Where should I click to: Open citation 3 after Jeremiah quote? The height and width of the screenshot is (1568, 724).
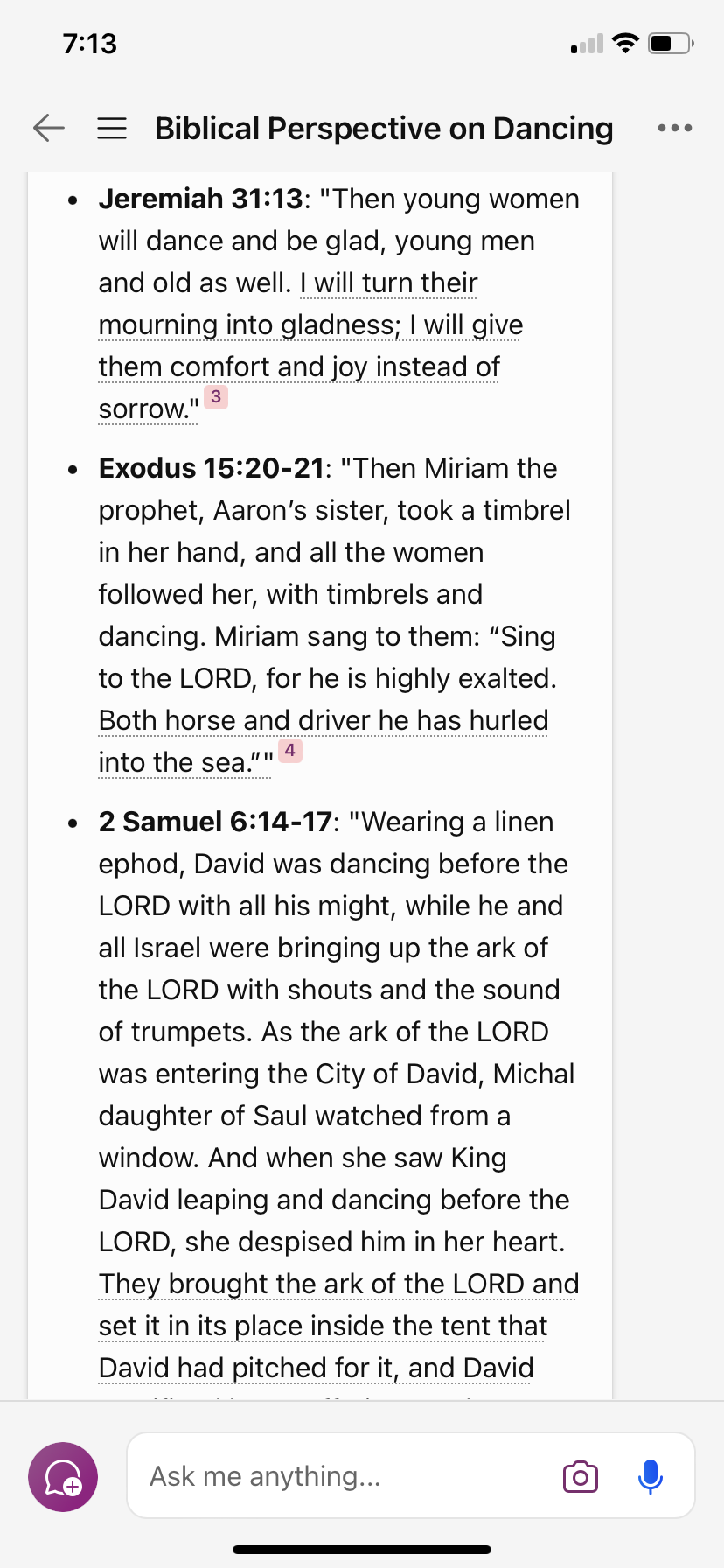coord(216,397)
